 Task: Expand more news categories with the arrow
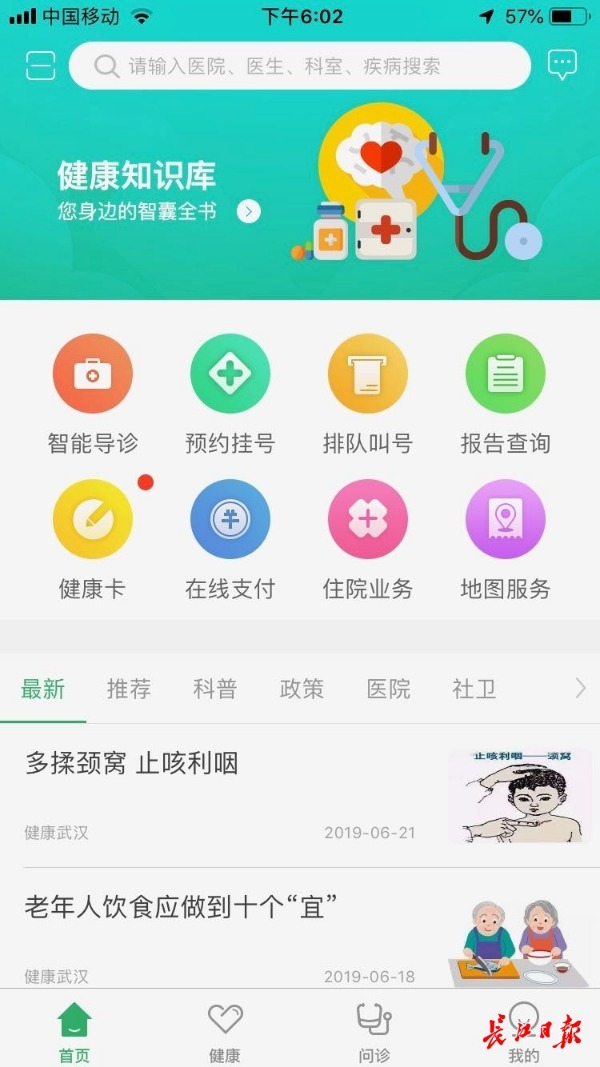[x=580, y=689]
